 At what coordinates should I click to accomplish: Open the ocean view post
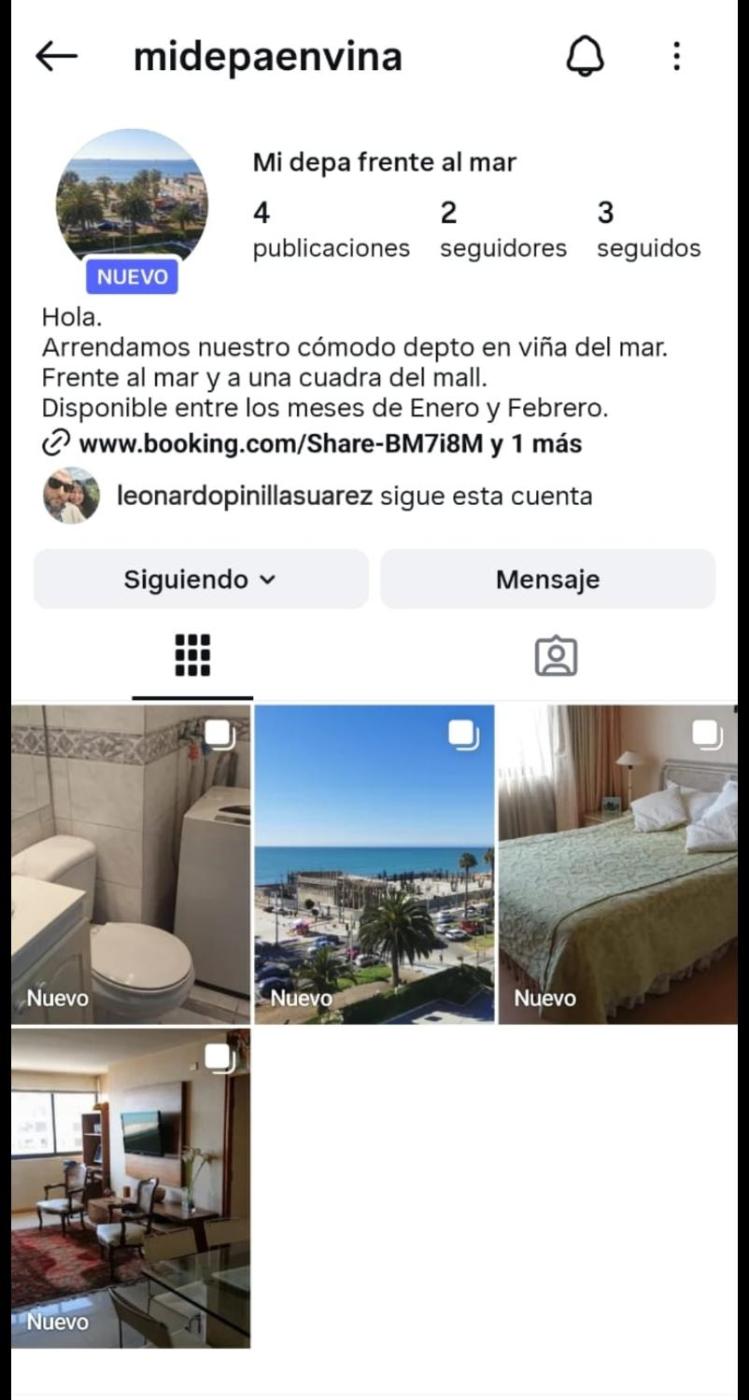[374, 864]
